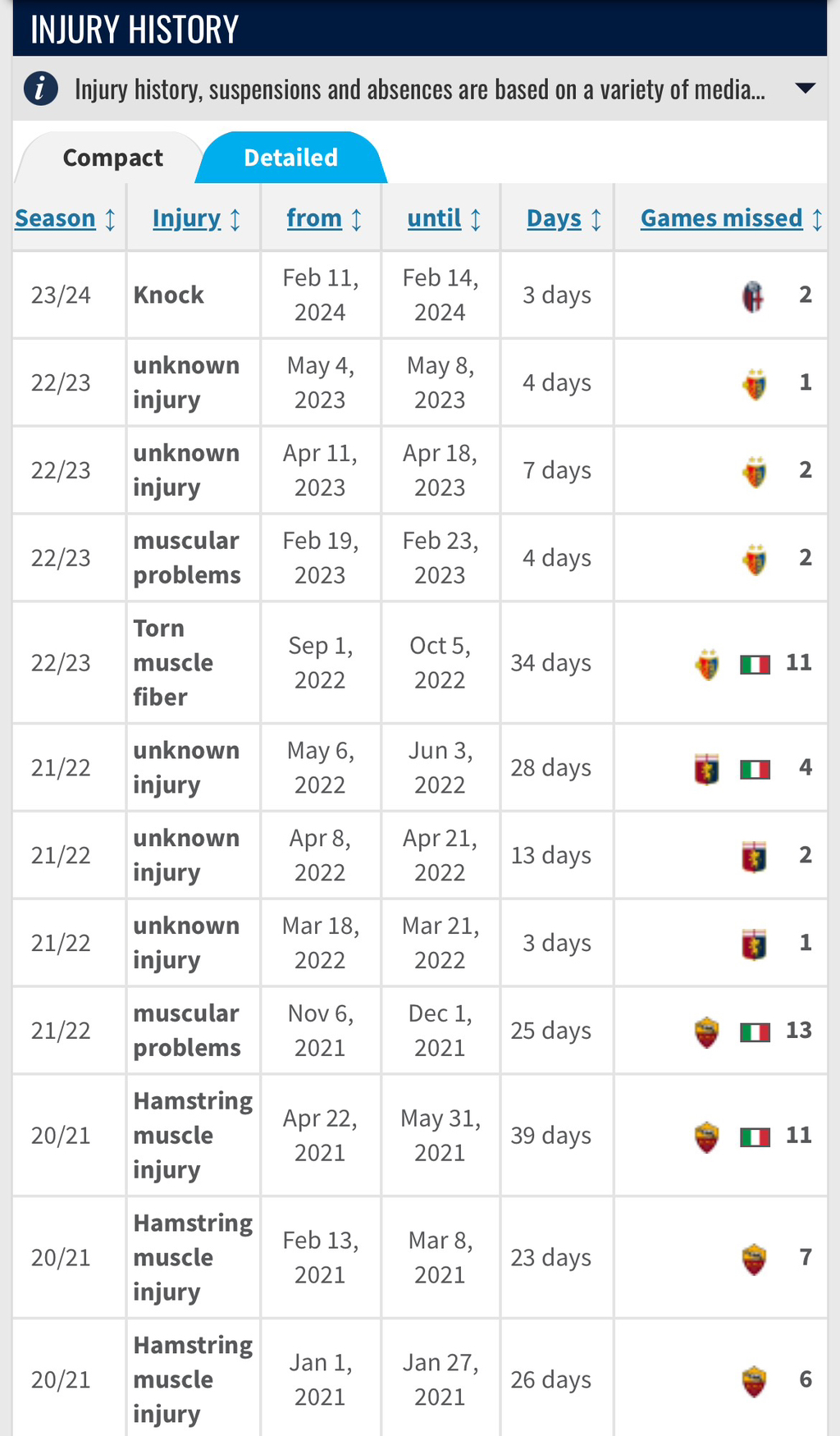
Task: Sort table by Season column
Action: point(66,218)
